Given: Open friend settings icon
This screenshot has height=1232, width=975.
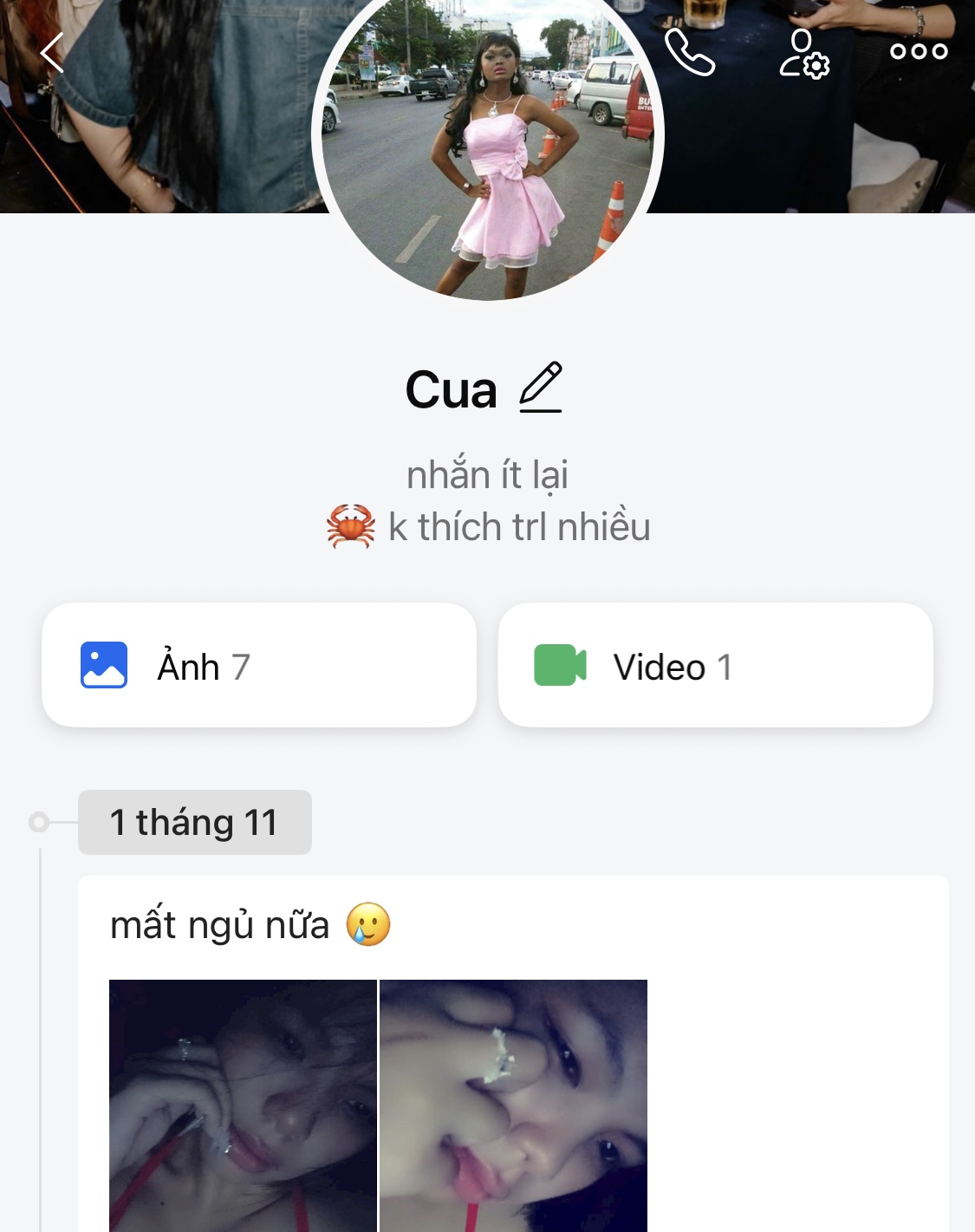Looking at the screenshot, I should point(803,54).
